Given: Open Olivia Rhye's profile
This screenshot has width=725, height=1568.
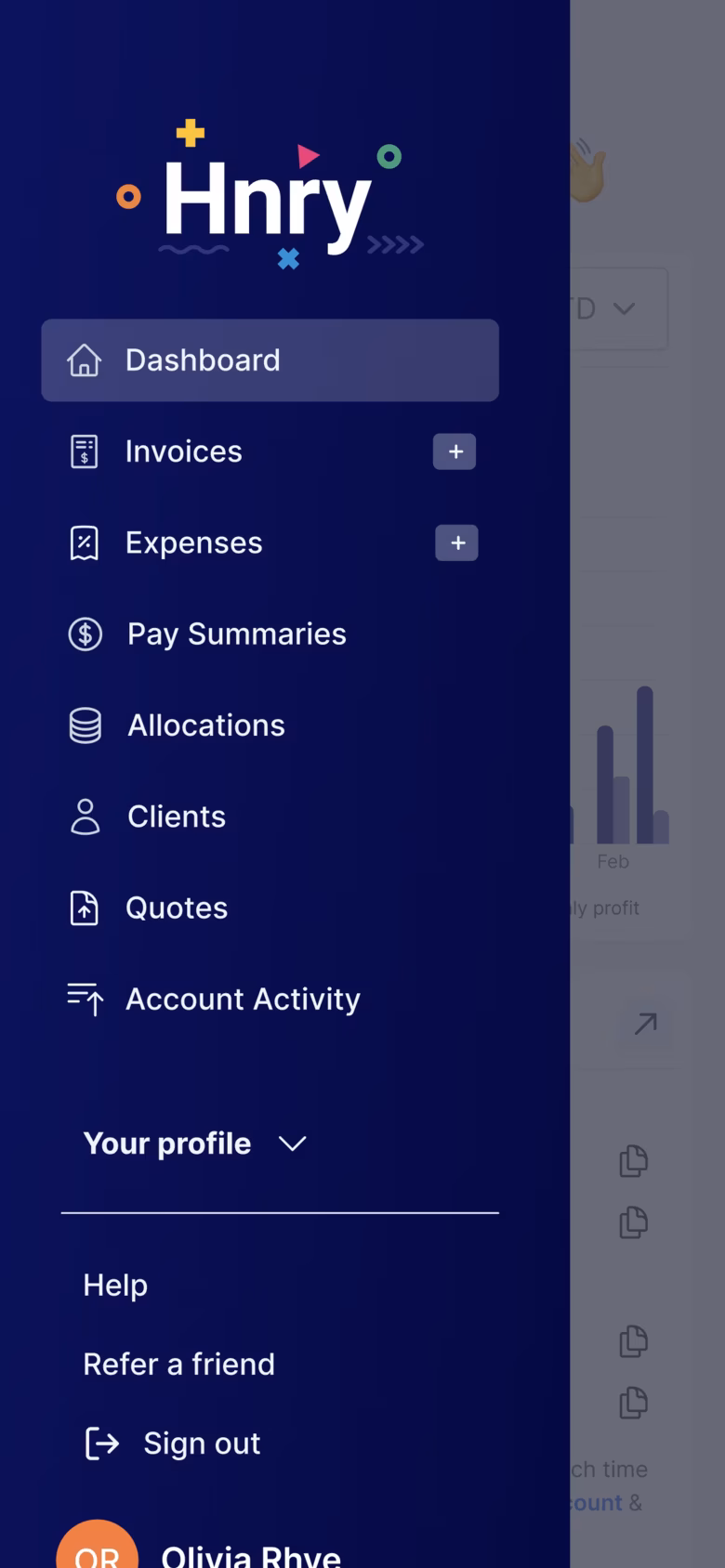Looking at the screenshot, I should [200, 1549].
